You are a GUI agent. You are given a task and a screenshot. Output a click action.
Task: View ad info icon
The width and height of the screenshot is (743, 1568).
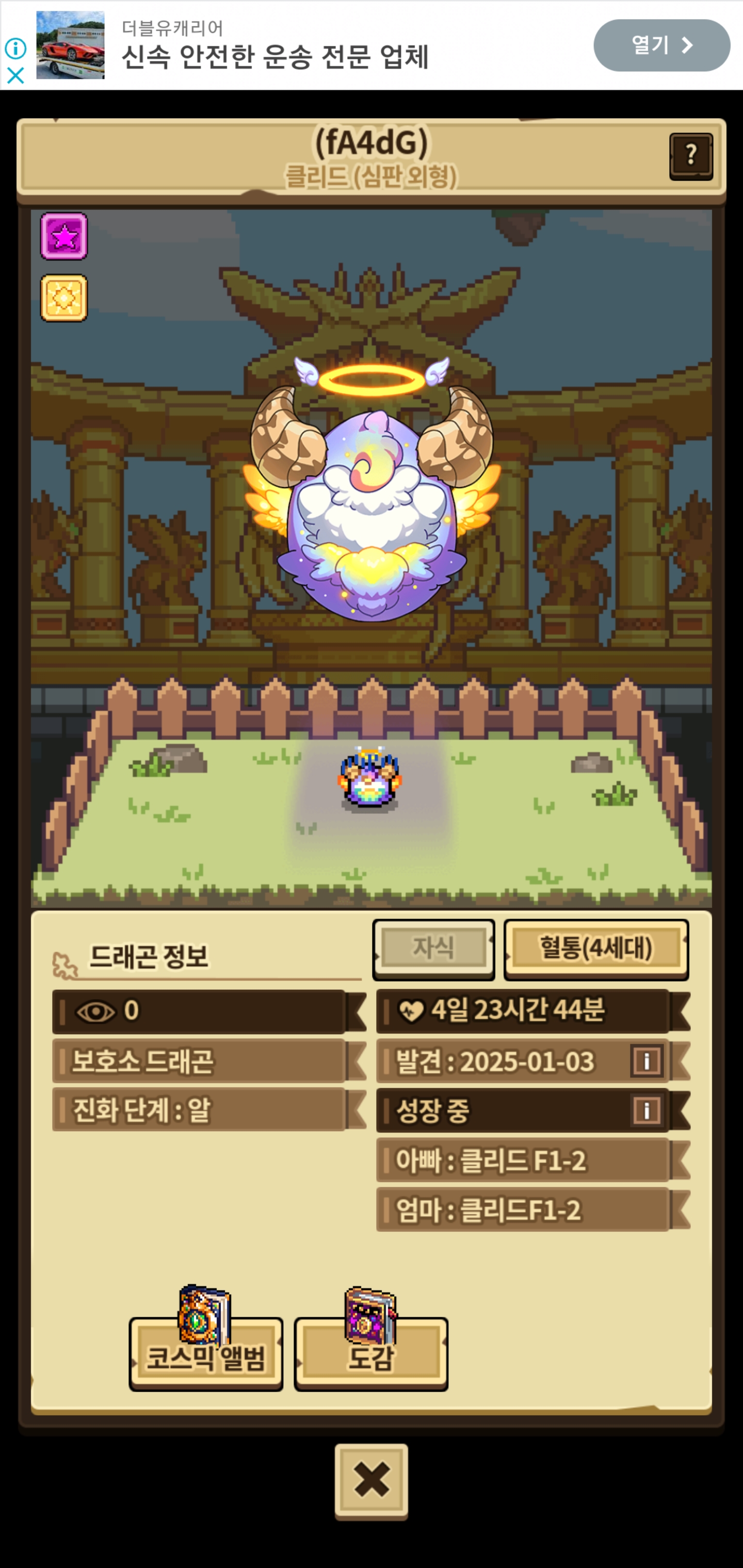pyautogui.click(x=15, y=48)
